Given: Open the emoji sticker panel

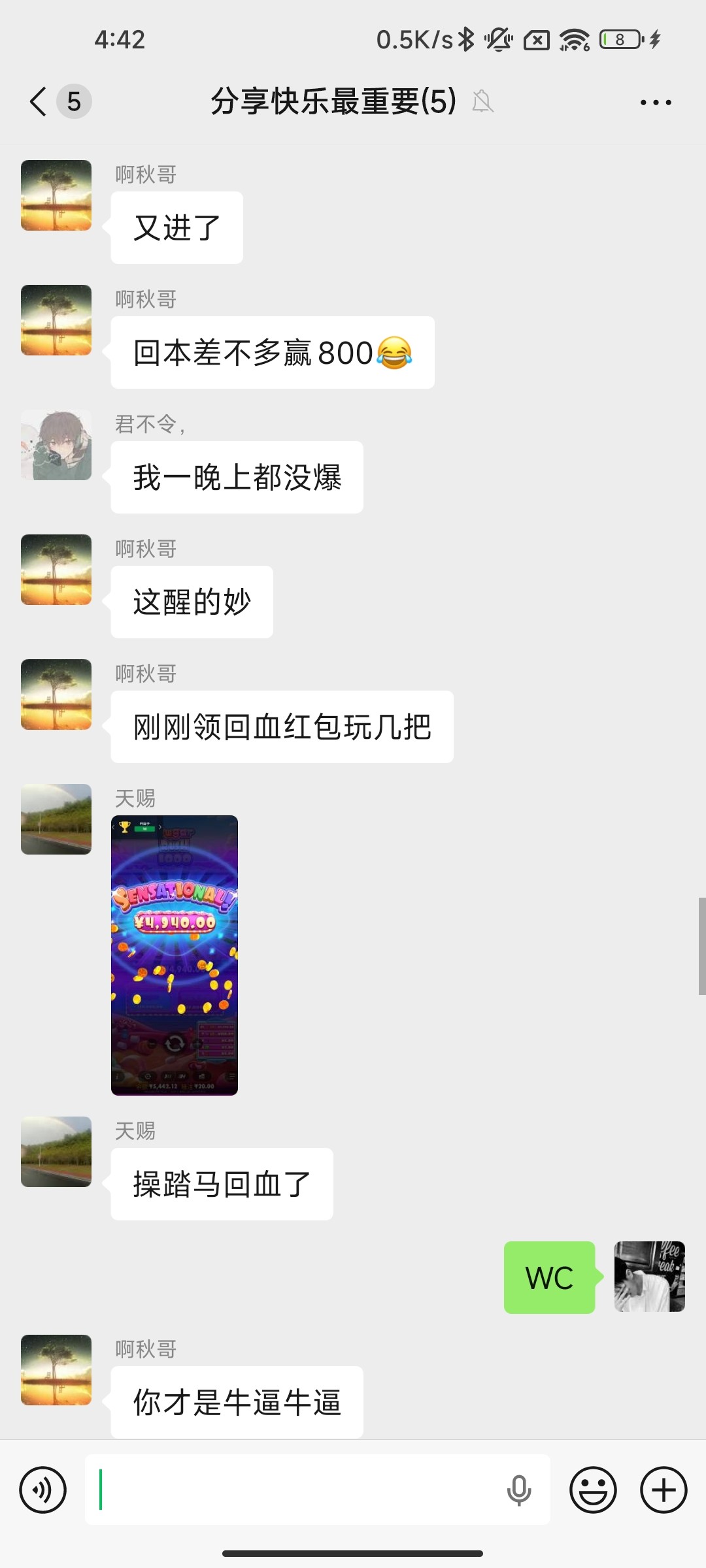Looking at the screenshot, I should point(593,1490).
